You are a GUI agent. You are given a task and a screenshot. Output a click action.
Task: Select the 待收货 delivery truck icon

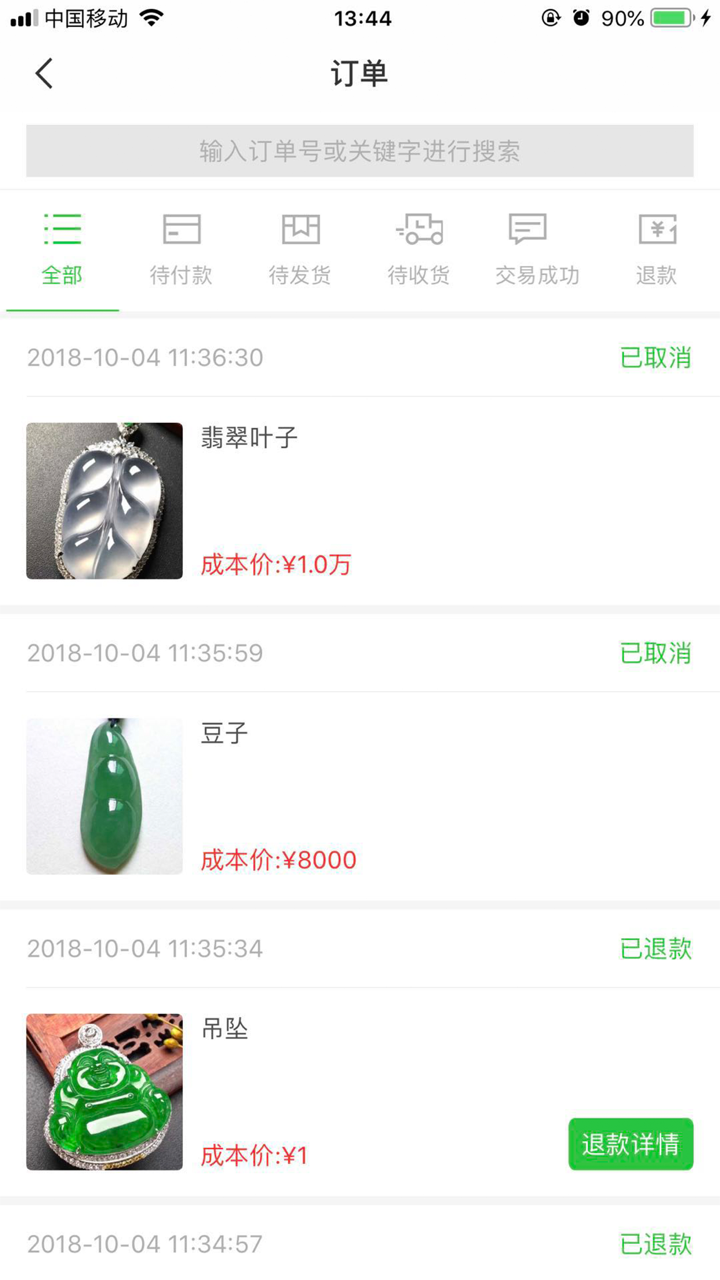click(x=419, y=229)
